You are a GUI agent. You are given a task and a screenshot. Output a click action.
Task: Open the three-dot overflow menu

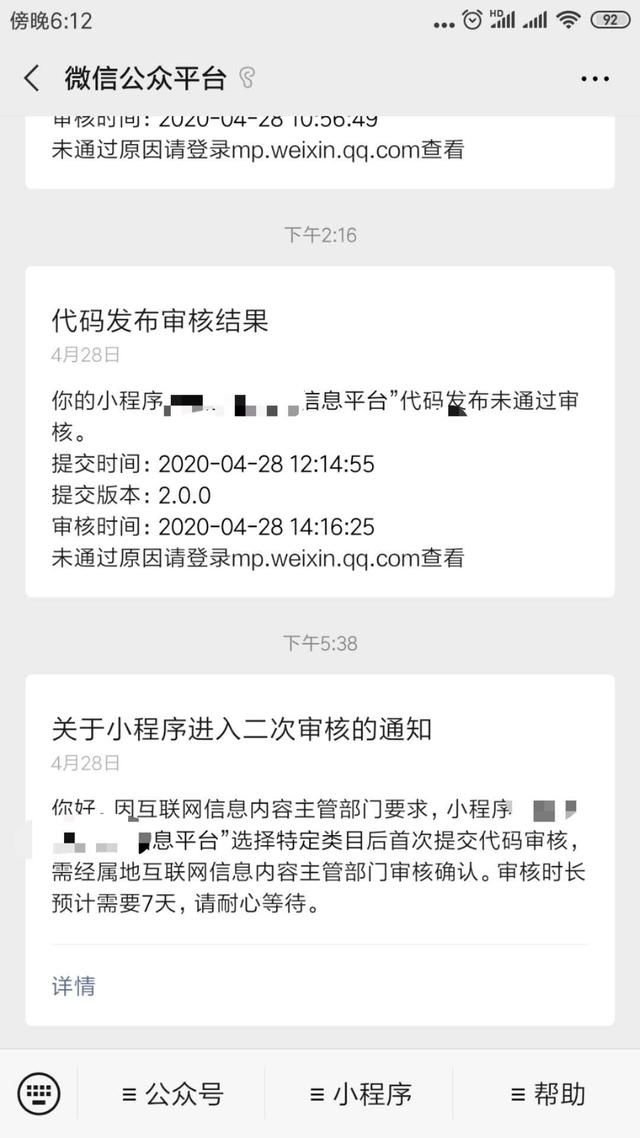point(594,78)
